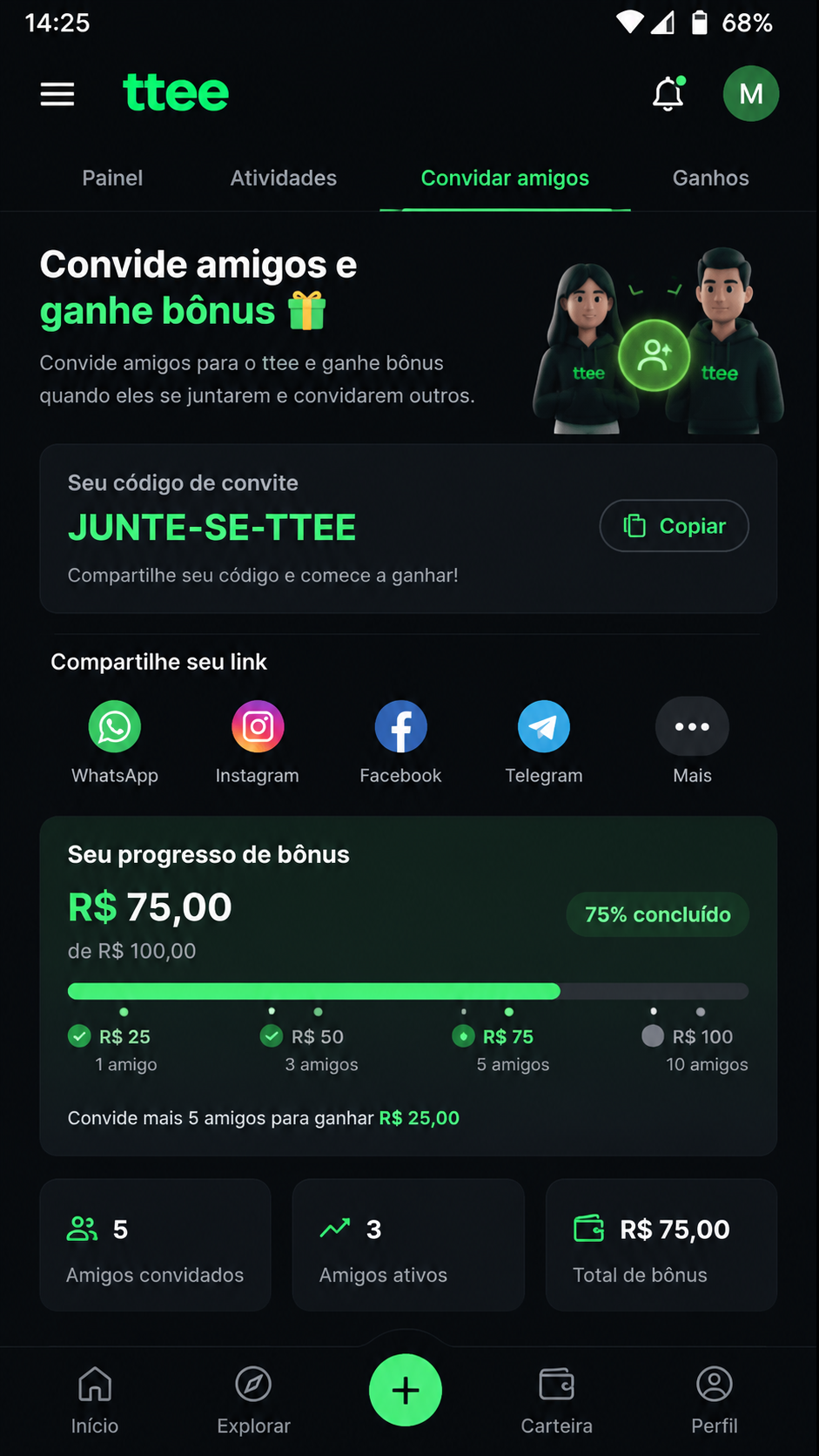Image resolution: width=819 pixels, height=1456 pixels.
Task: Share your link via Telegram
Action: tap(544, 742)
